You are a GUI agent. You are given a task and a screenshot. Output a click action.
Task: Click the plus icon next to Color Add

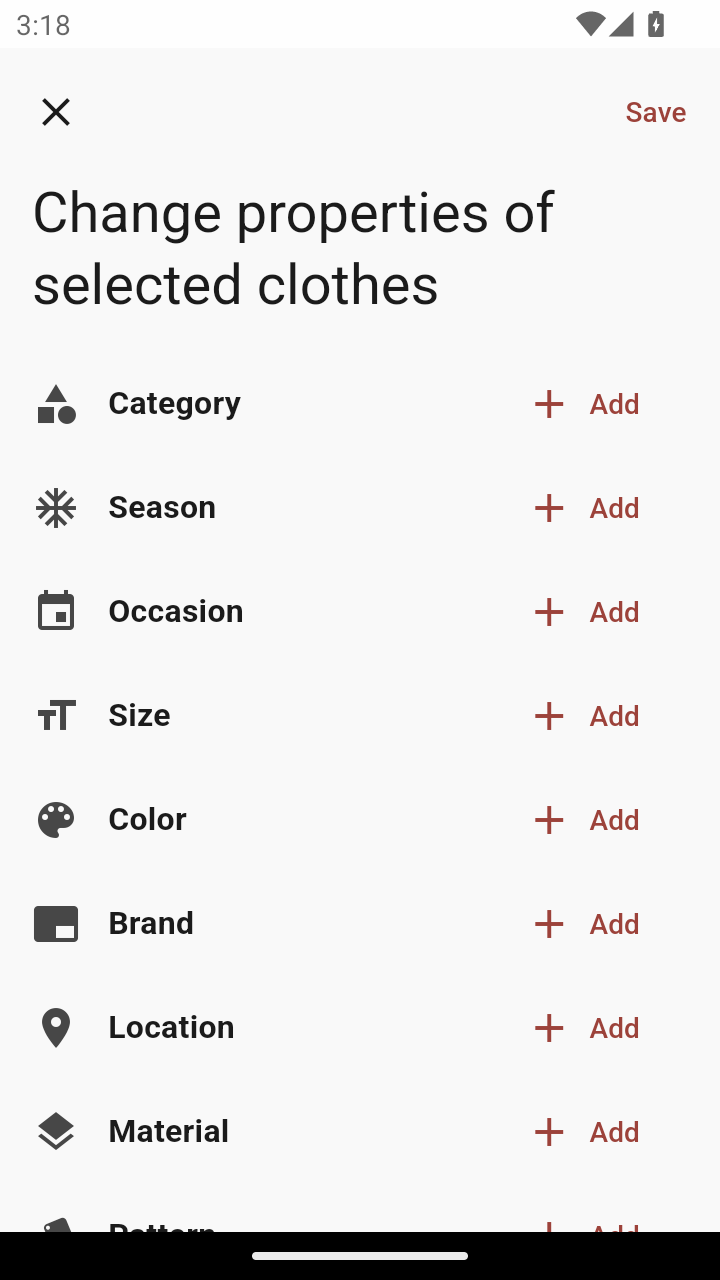[548, 820]
